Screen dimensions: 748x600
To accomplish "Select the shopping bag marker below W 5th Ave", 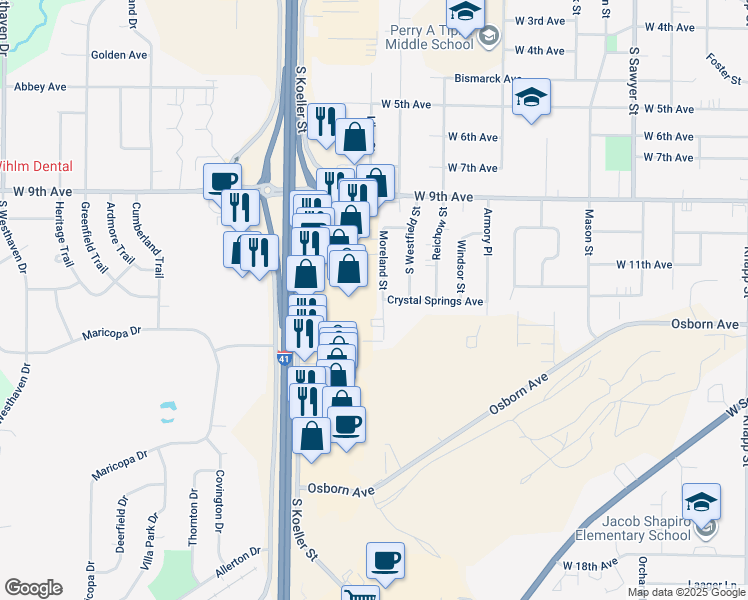I will coord(354,137).
